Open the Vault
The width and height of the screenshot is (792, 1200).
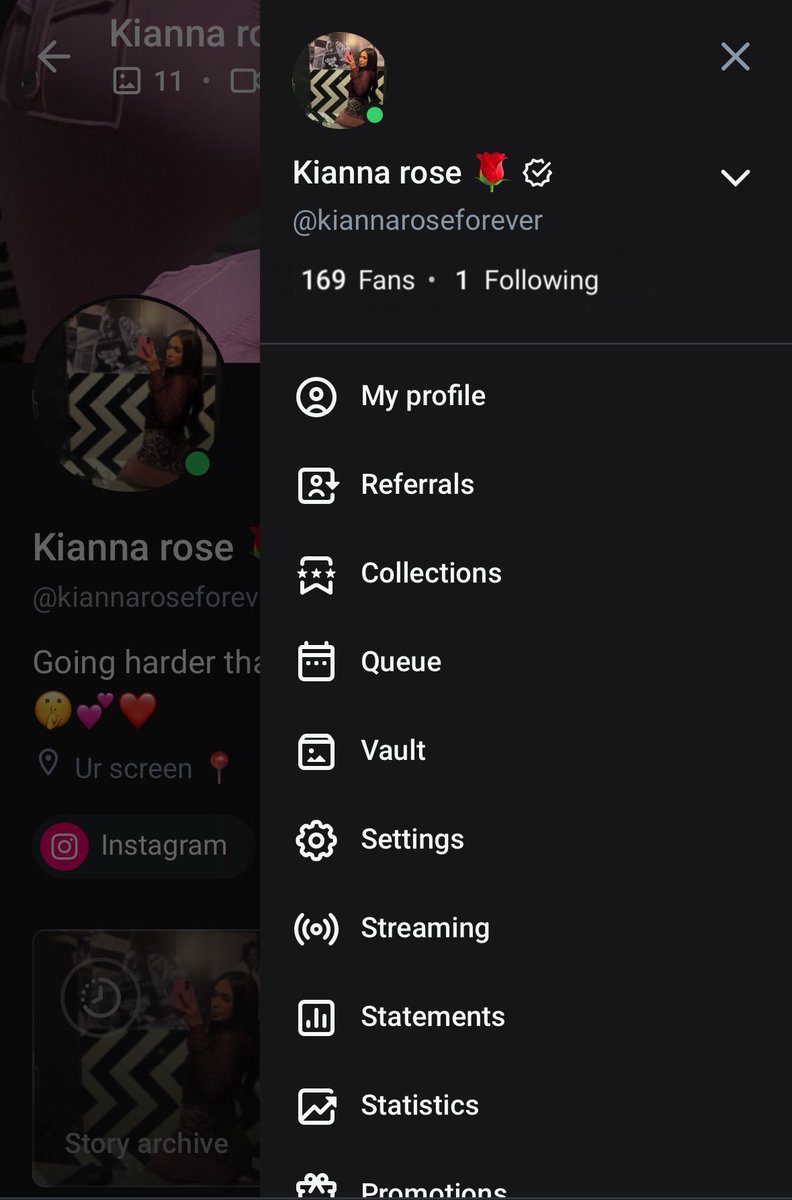pos(392,750)
